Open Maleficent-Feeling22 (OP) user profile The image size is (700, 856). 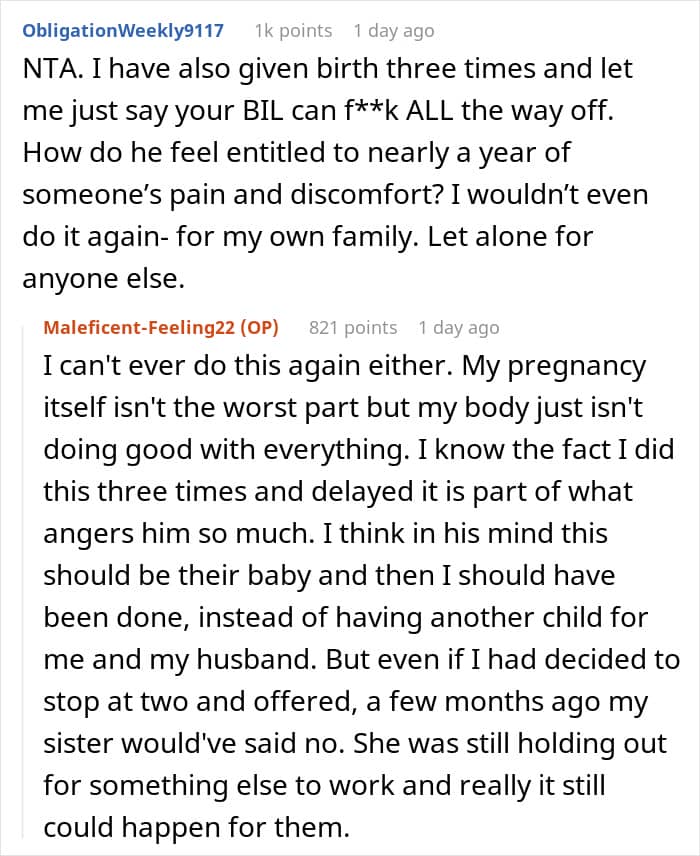[160, 327]
